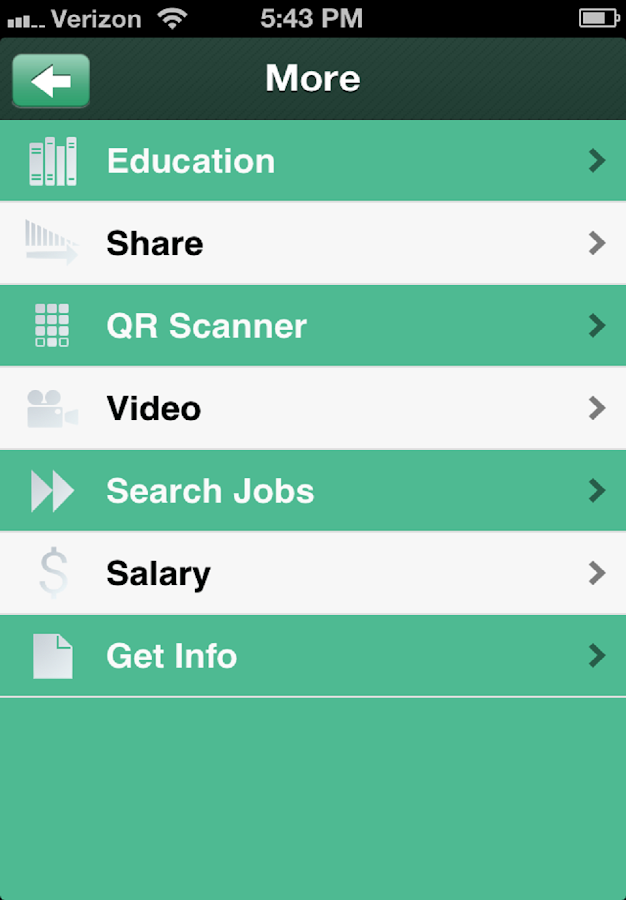The image size is (626, 900).
Task: Open the Share option
Action: (312, 243)
